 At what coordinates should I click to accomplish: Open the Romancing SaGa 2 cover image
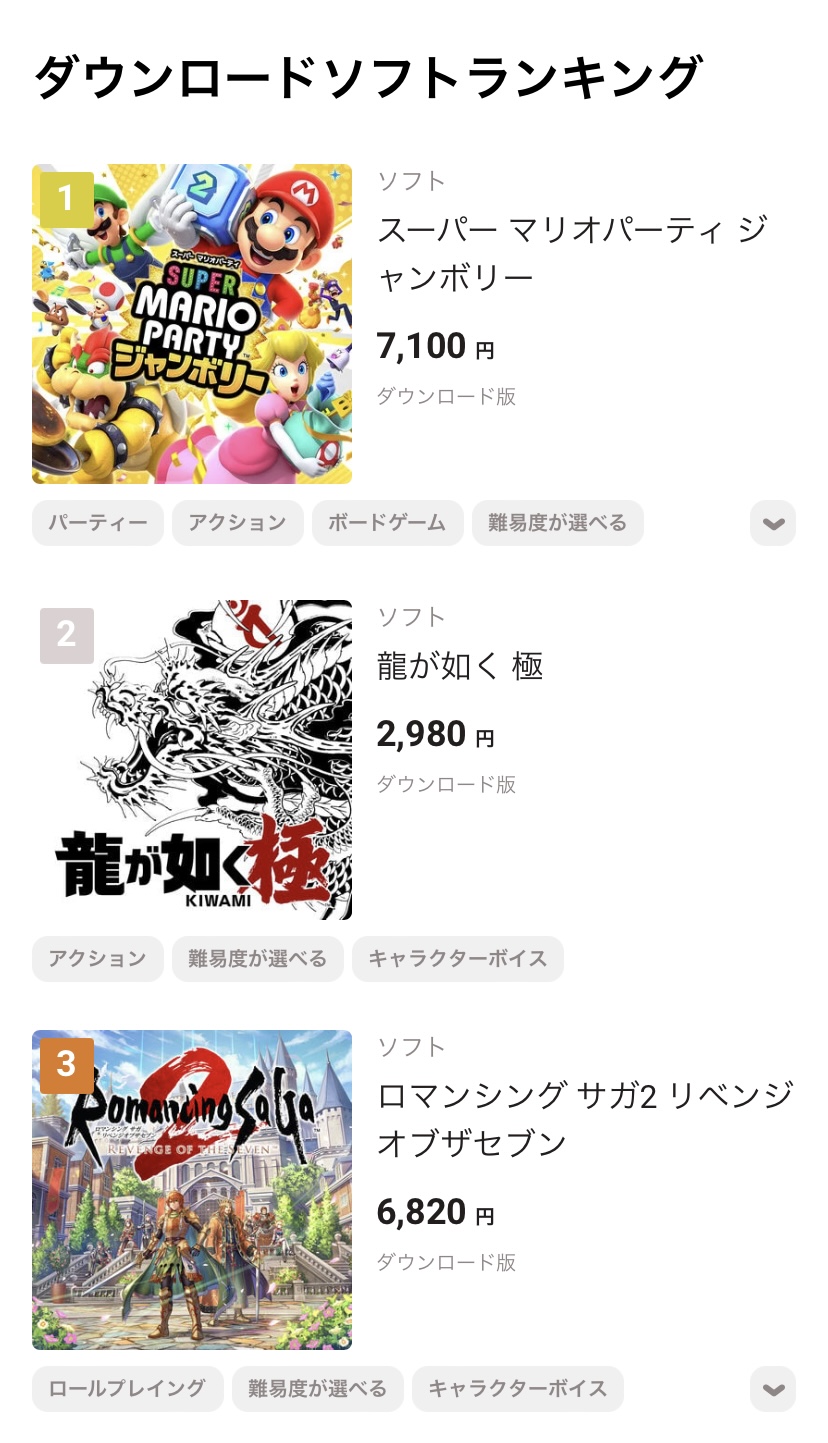click(192, 1189)
